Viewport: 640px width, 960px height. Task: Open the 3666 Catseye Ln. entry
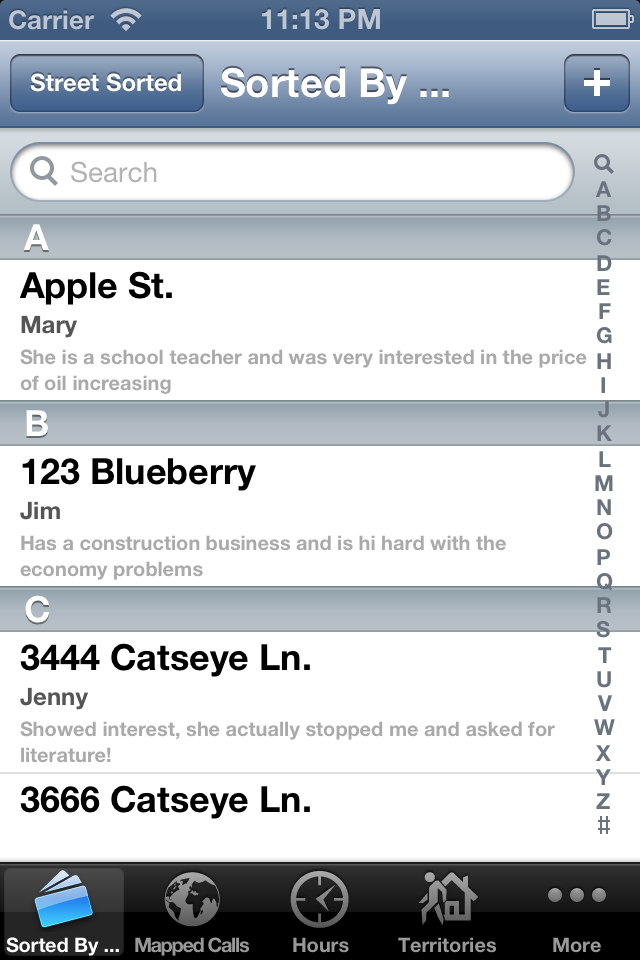[x=290, y=810]
